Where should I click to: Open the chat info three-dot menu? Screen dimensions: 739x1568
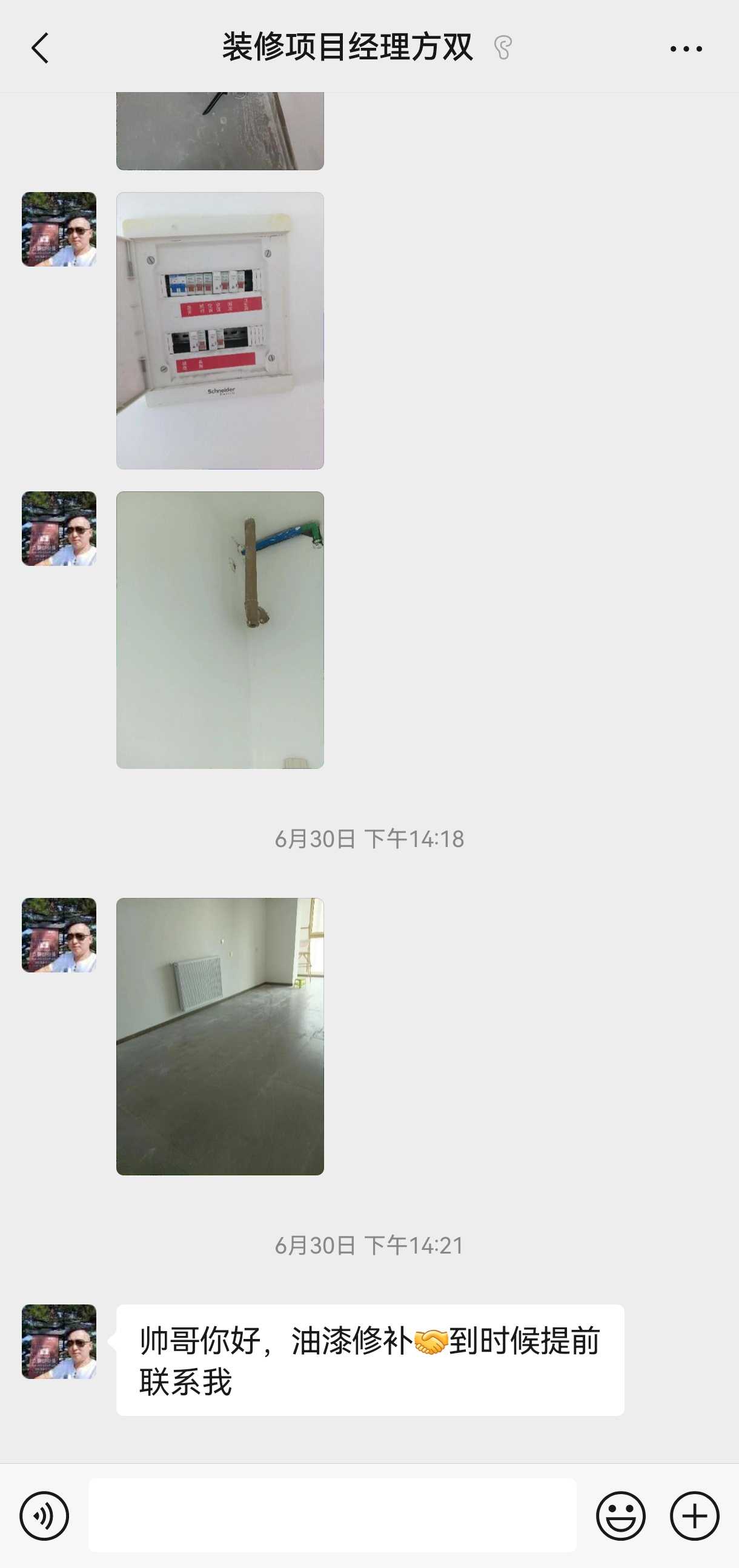pyautogui.click(x=686, y=48)
